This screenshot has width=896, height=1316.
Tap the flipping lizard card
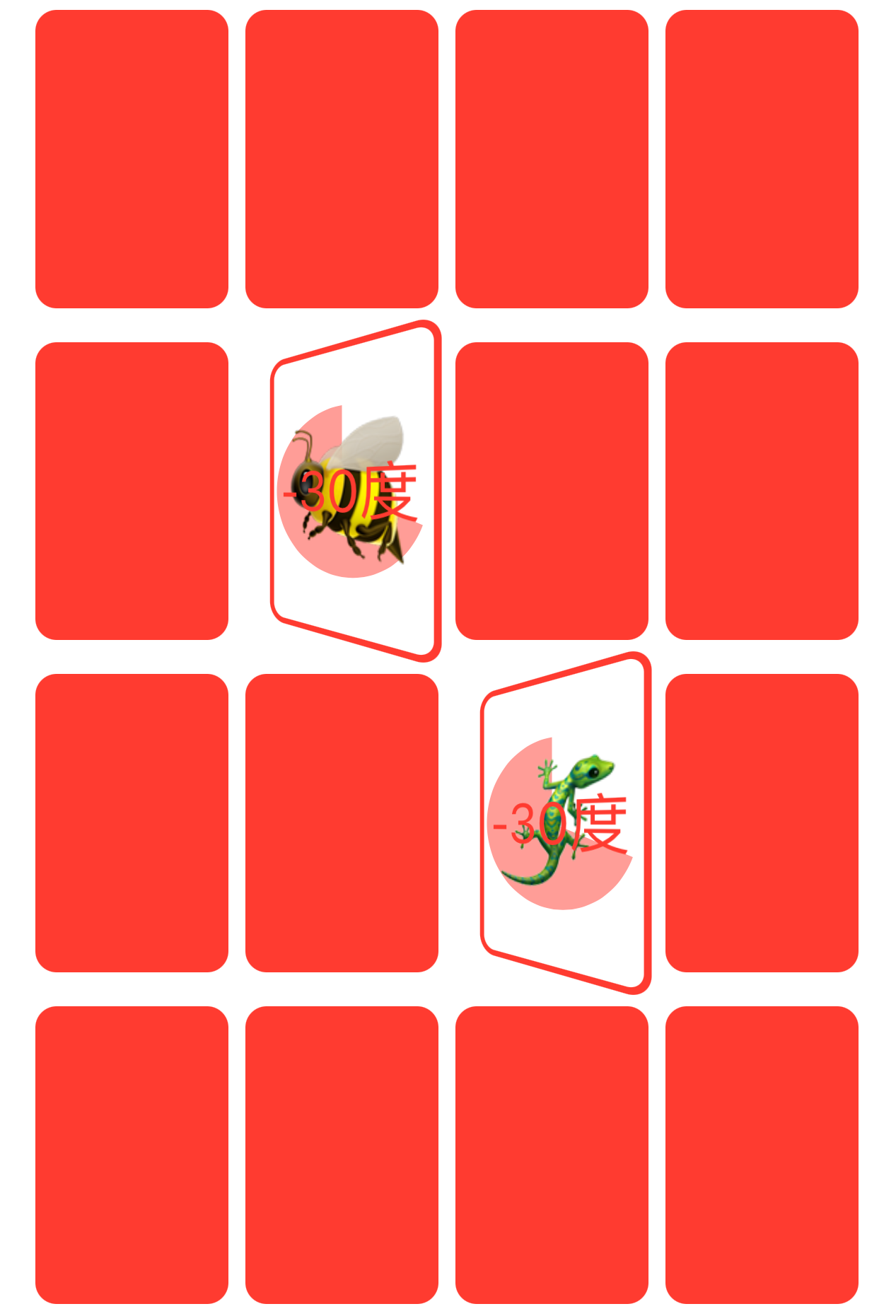pos(565,823)
